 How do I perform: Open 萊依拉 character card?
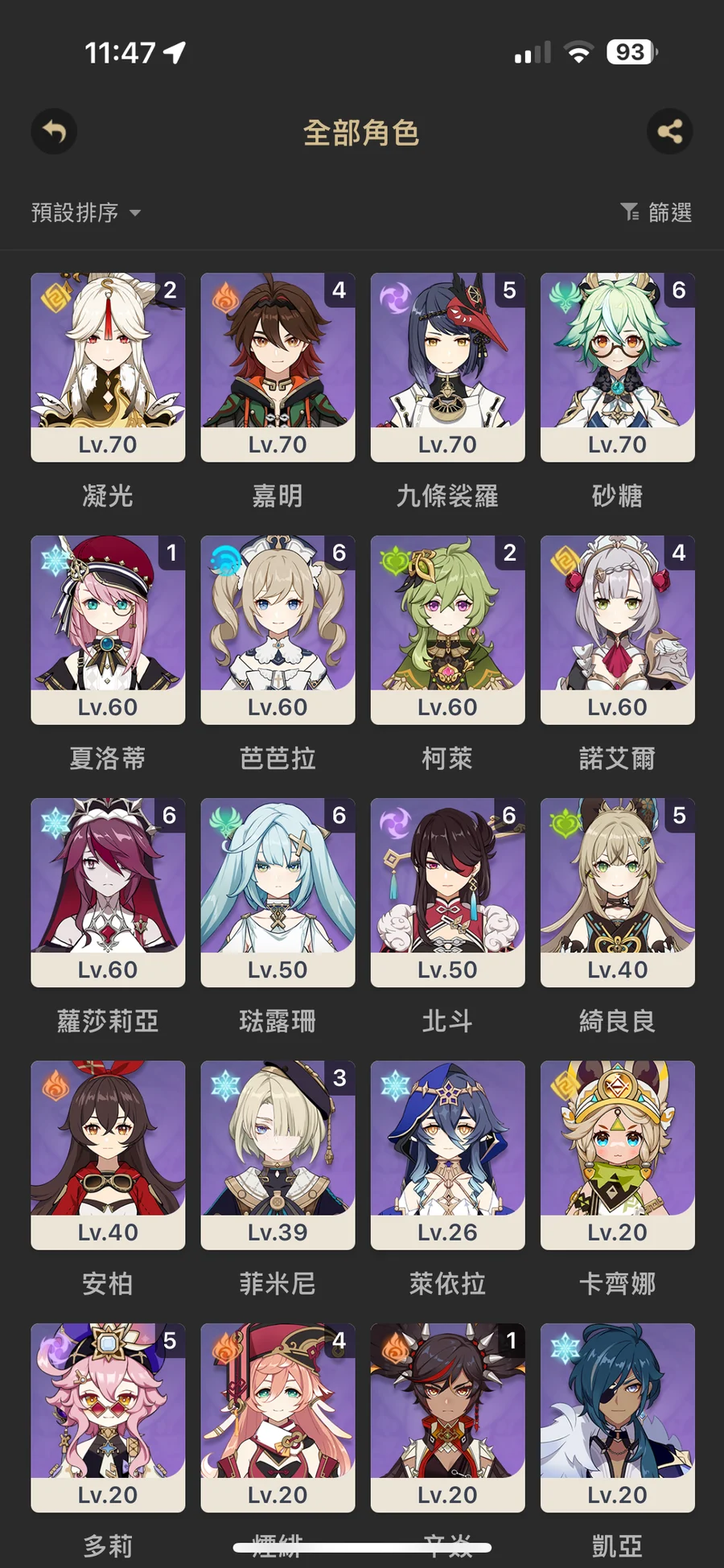pos(447,1154)
